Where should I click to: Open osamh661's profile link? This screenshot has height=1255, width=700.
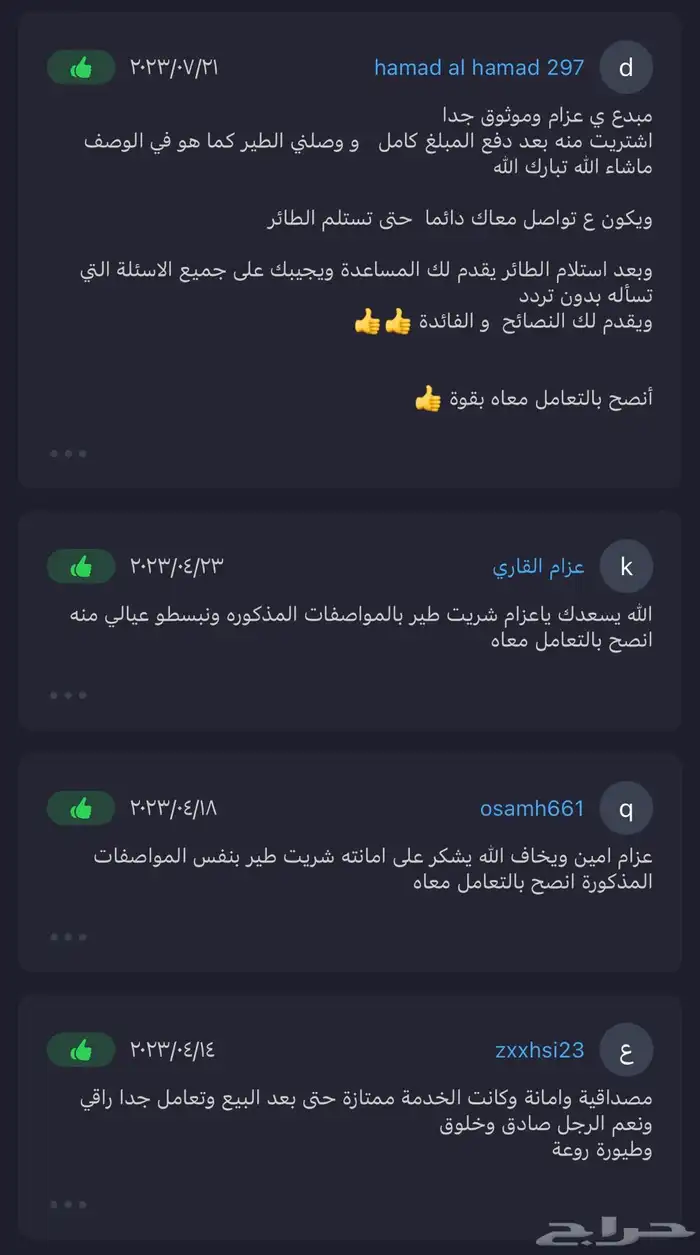[x=532, y=809]
